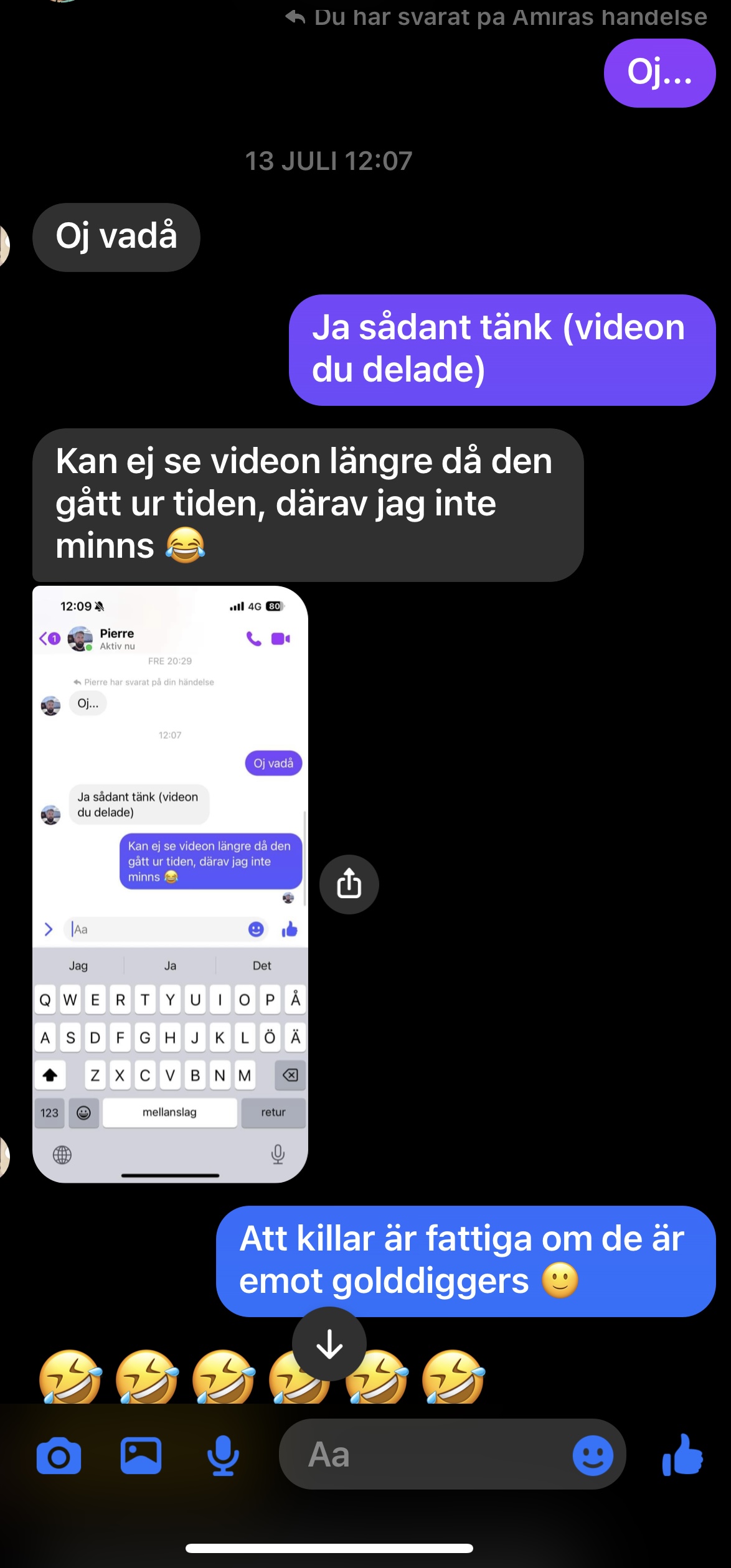Record a voice message with the microphone
The width and height of the screenshot is (731, 1568).
pyautogui.click(x=222, y=1456)
